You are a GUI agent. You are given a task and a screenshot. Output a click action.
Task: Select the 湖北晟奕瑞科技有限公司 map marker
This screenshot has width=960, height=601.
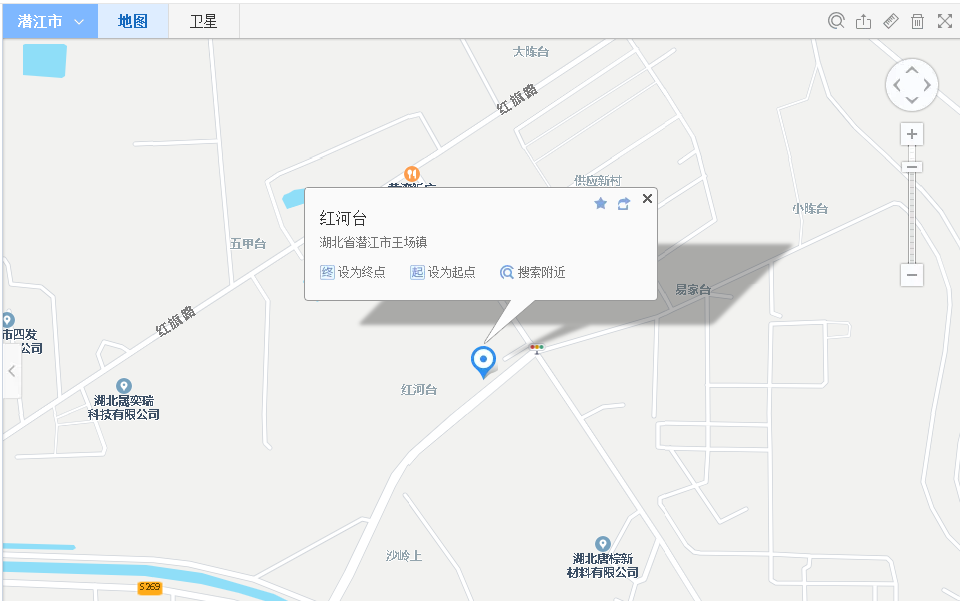[124, 386]
